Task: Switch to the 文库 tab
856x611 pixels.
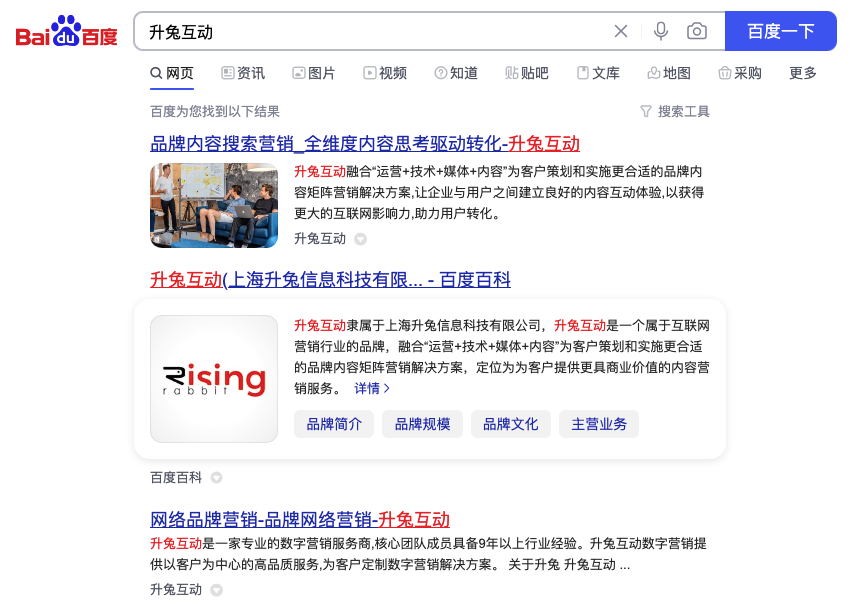Action: (x=598, y=73)
